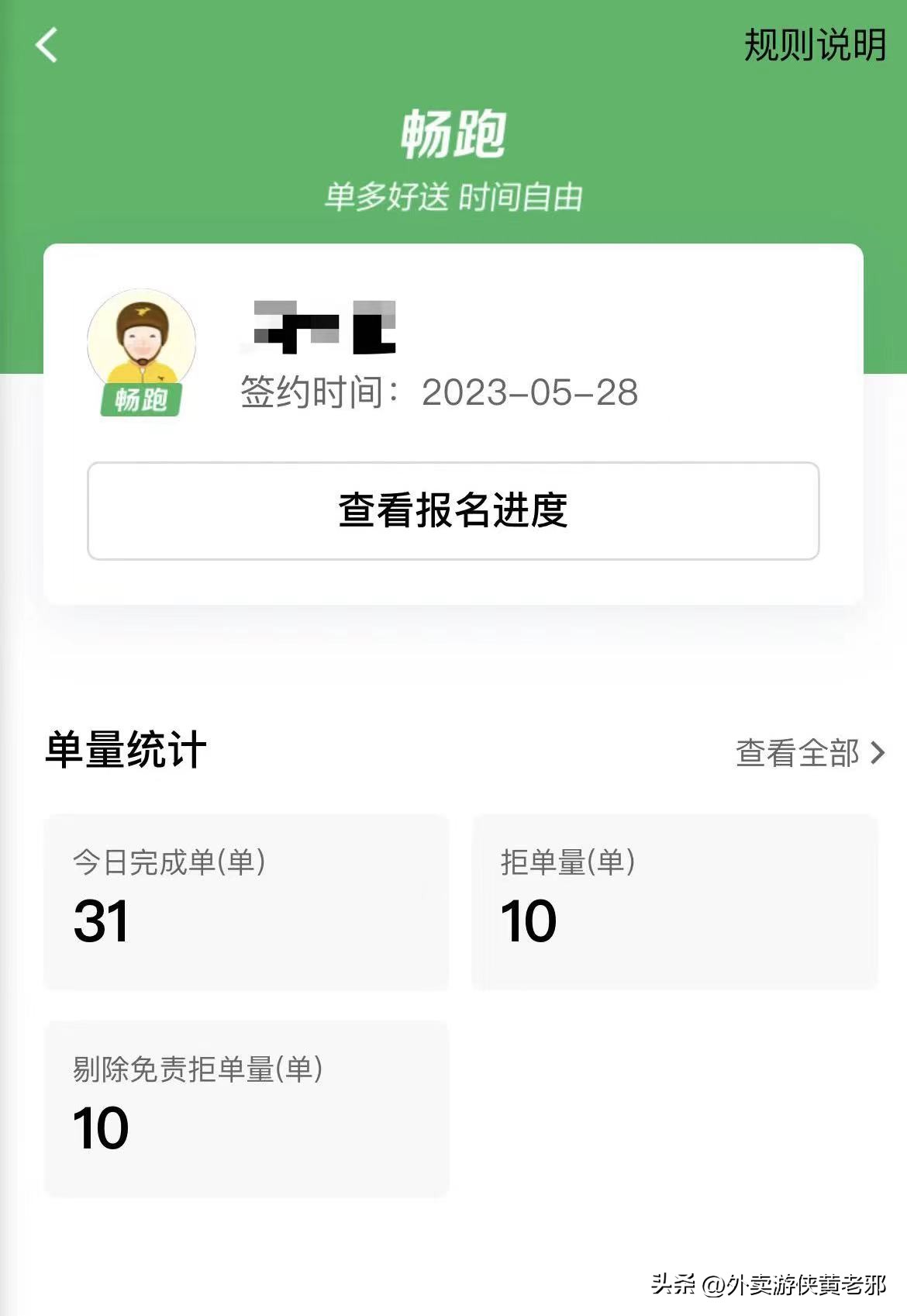The height and width of the screenshot is (1316, 907).
Task: Tap the 剔除免责拒单量 card showing 10
Action: tap(247, 1109)
